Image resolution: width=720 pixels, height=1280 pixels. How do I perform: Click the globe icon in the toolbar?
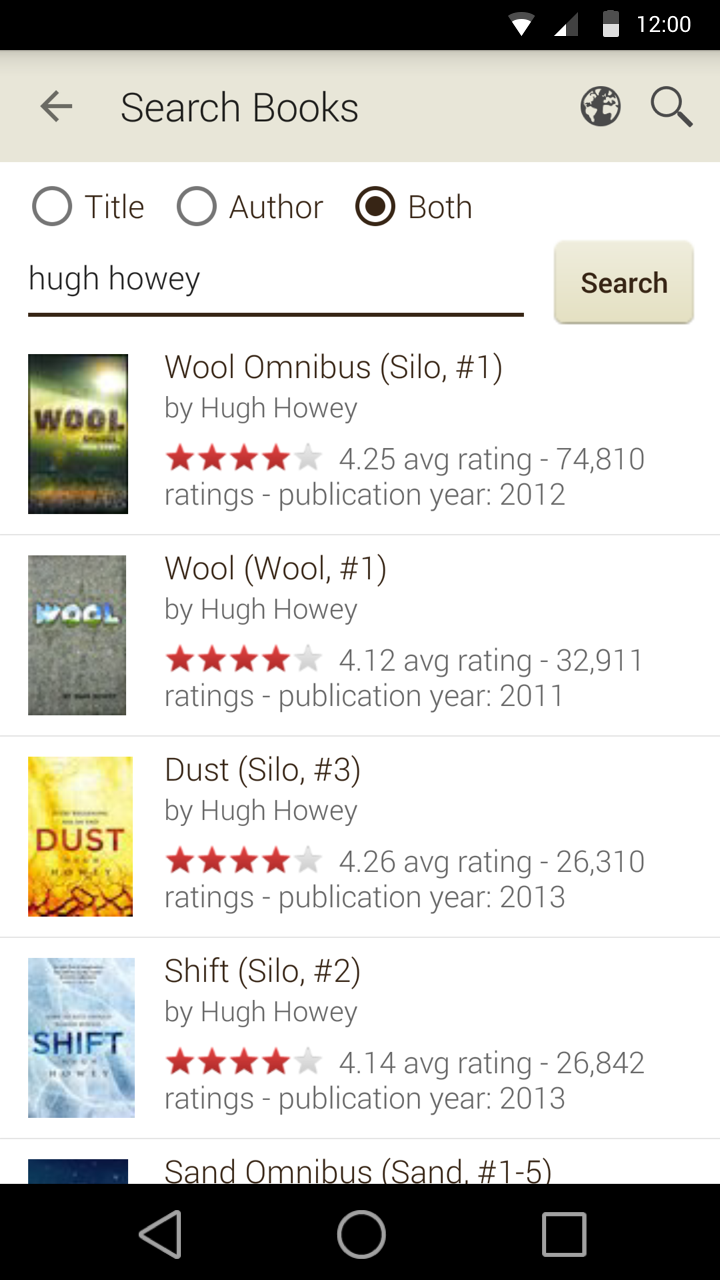pyautogui.click(x=599, y=106)
